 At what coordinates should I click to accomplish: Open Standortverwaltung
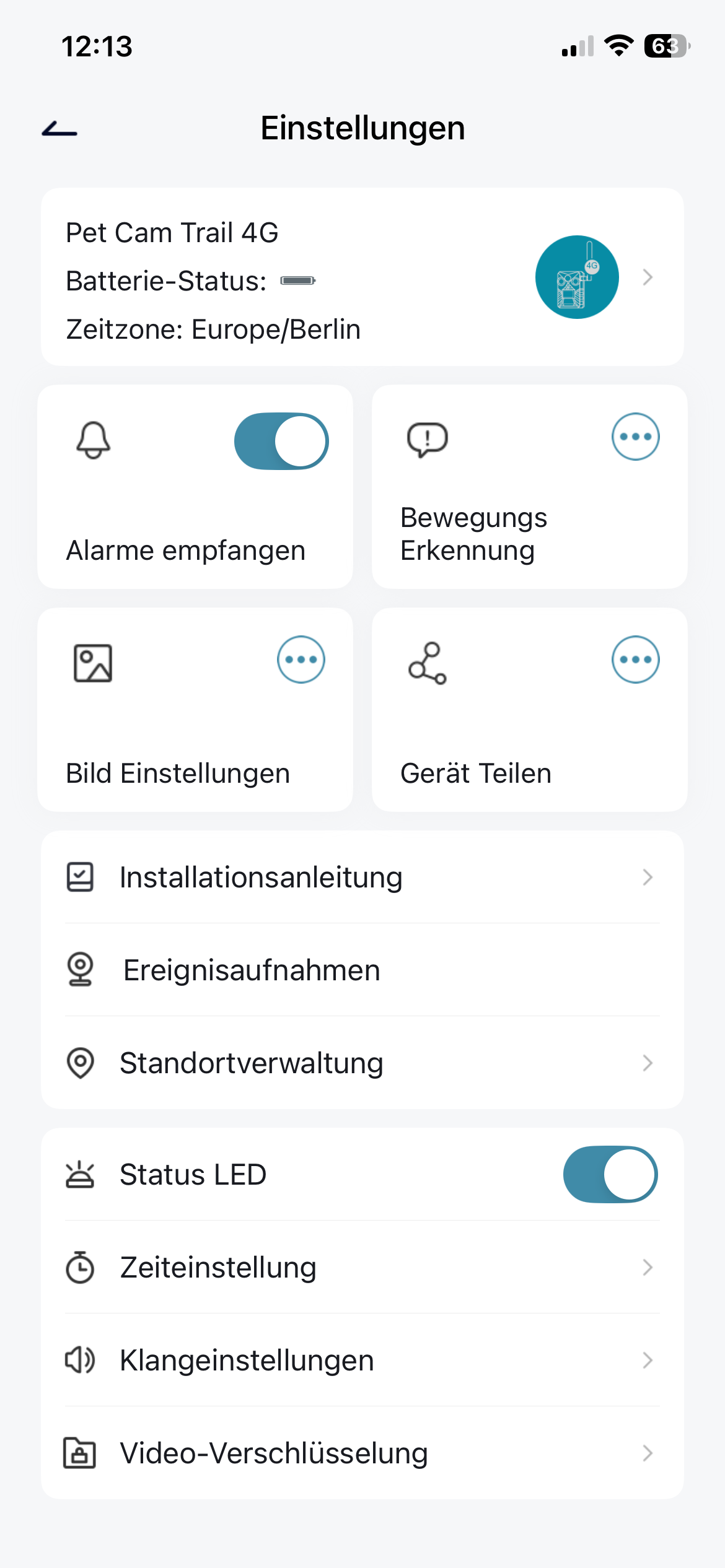362,1063
